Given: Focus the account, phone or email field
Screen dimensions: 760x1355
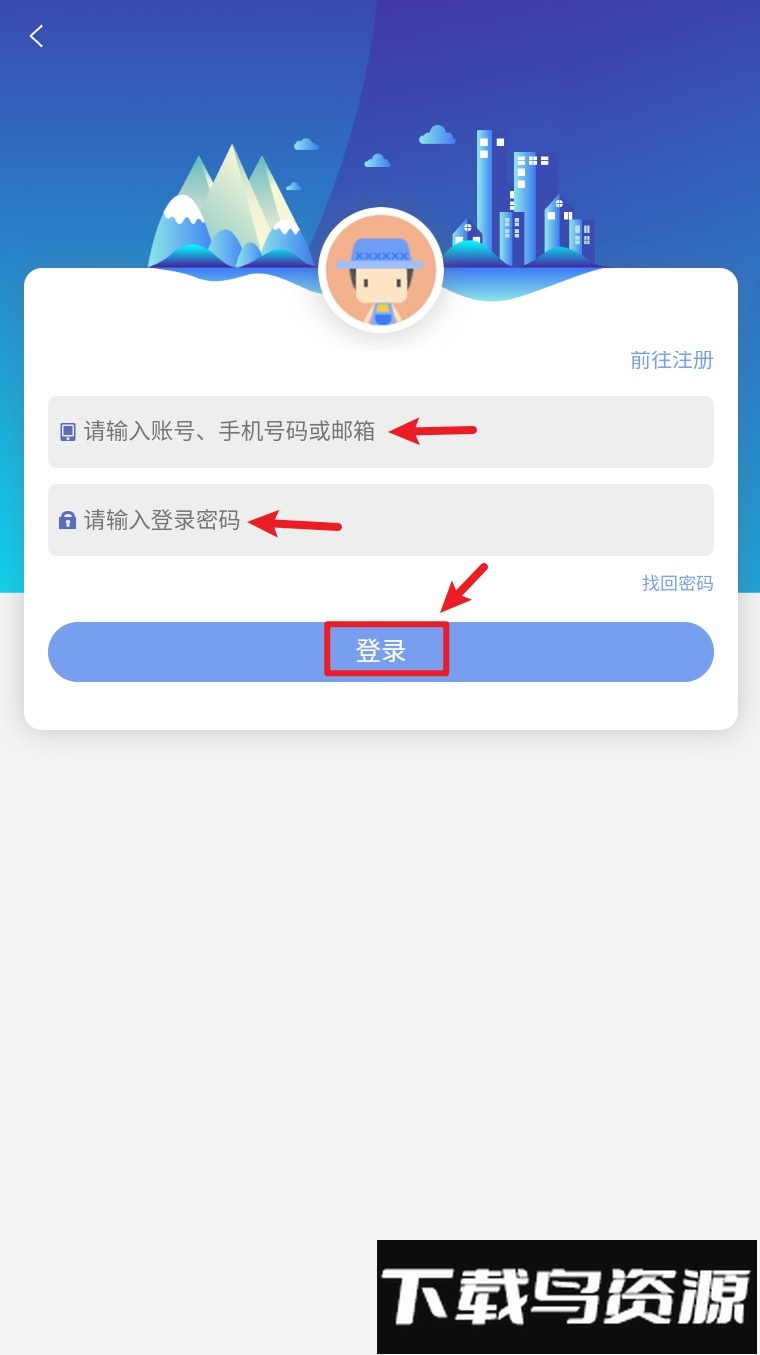Looking at the screenshot, I should click(x=380, y=432).
